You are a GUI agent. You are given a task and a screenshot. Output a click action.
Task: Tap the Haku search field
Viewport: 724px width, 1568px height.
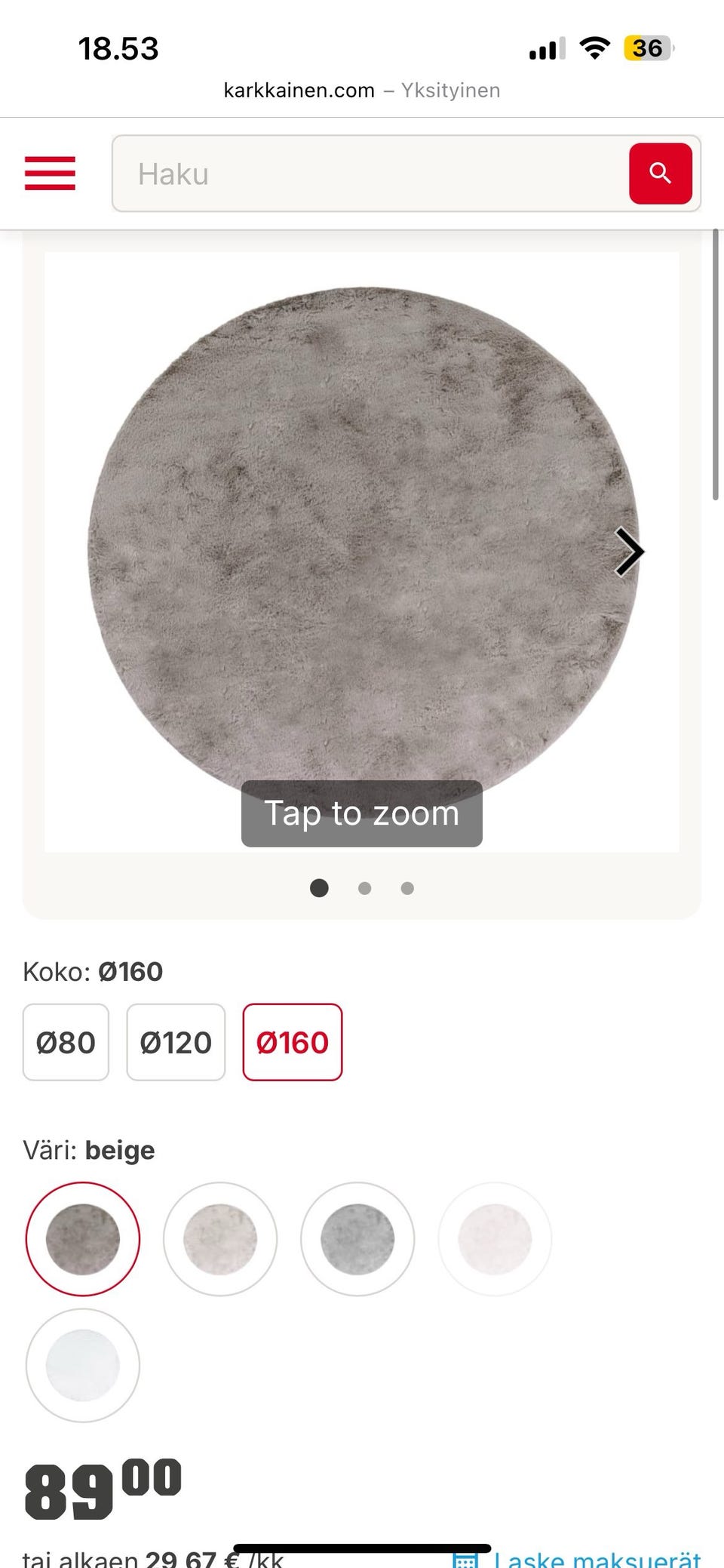click(x=370, y=174)
